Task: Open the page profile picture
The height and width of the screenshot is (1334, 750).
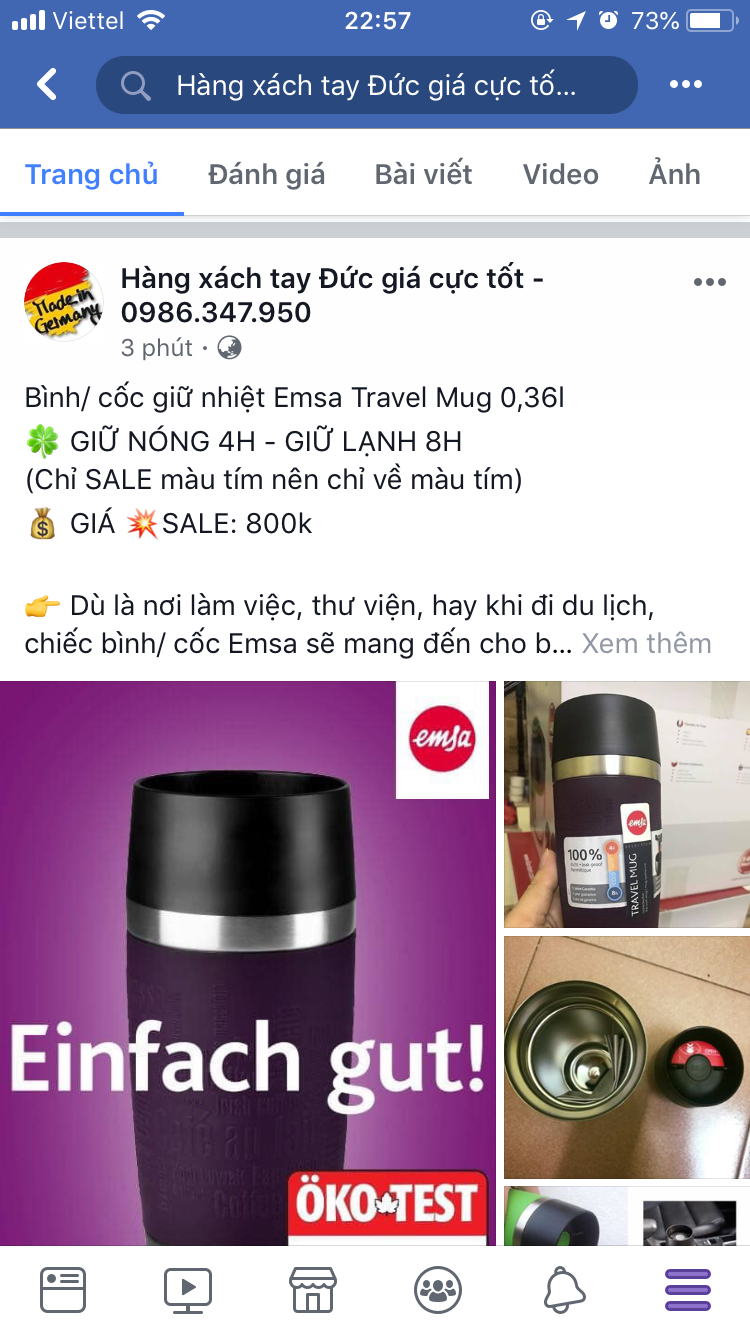Action: [63, 302]
